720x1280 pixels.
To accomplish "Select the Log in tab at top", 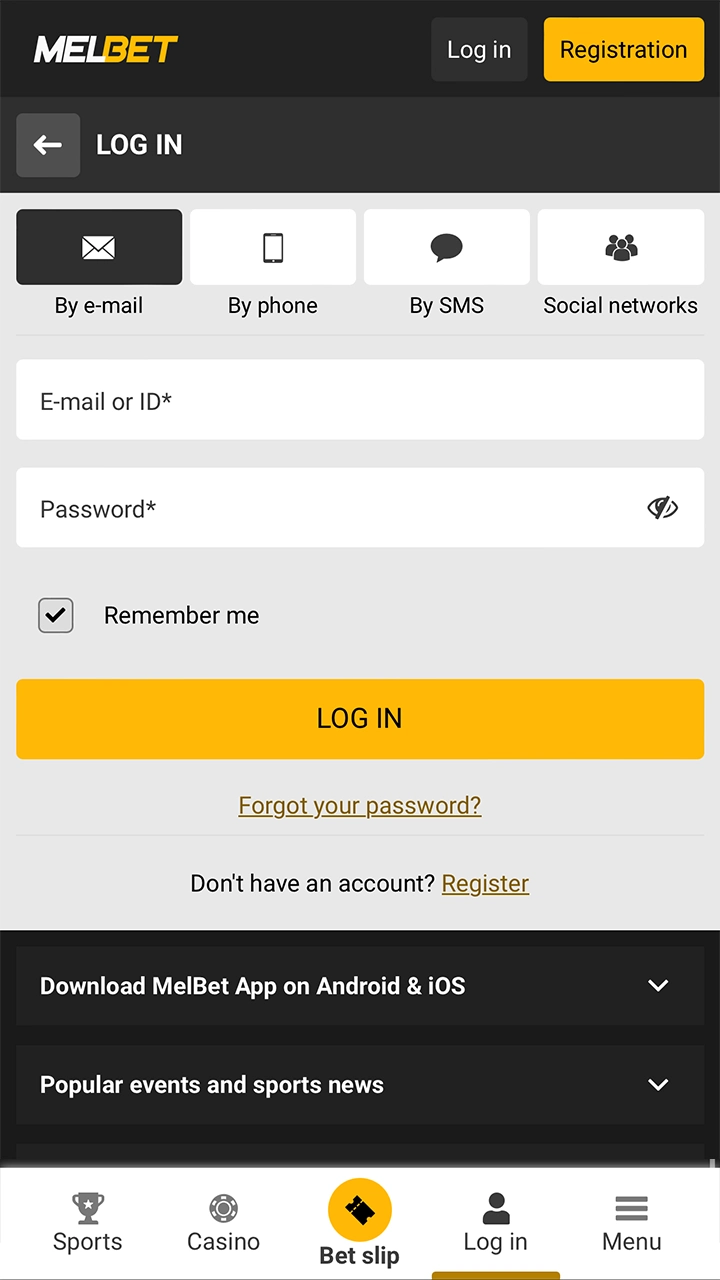I will 479,49.
